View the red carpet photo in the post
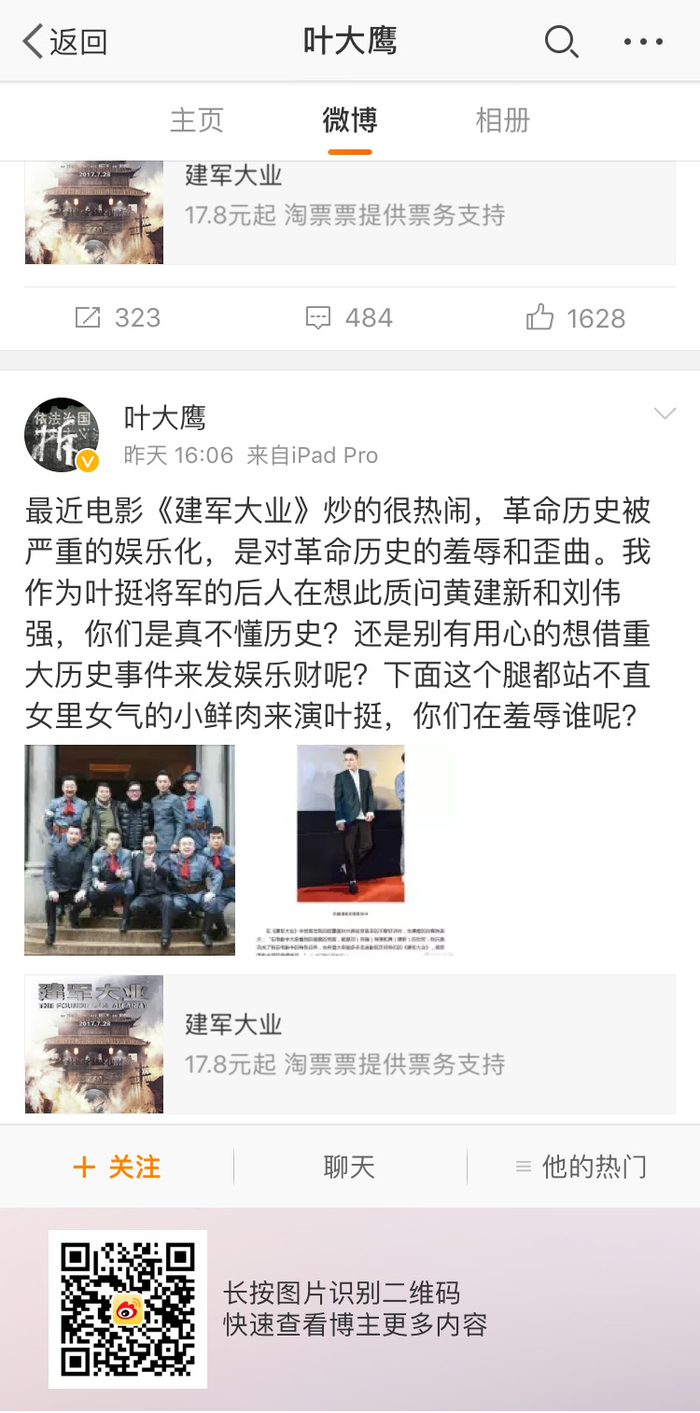700x1413 pixels. (350, 849)
